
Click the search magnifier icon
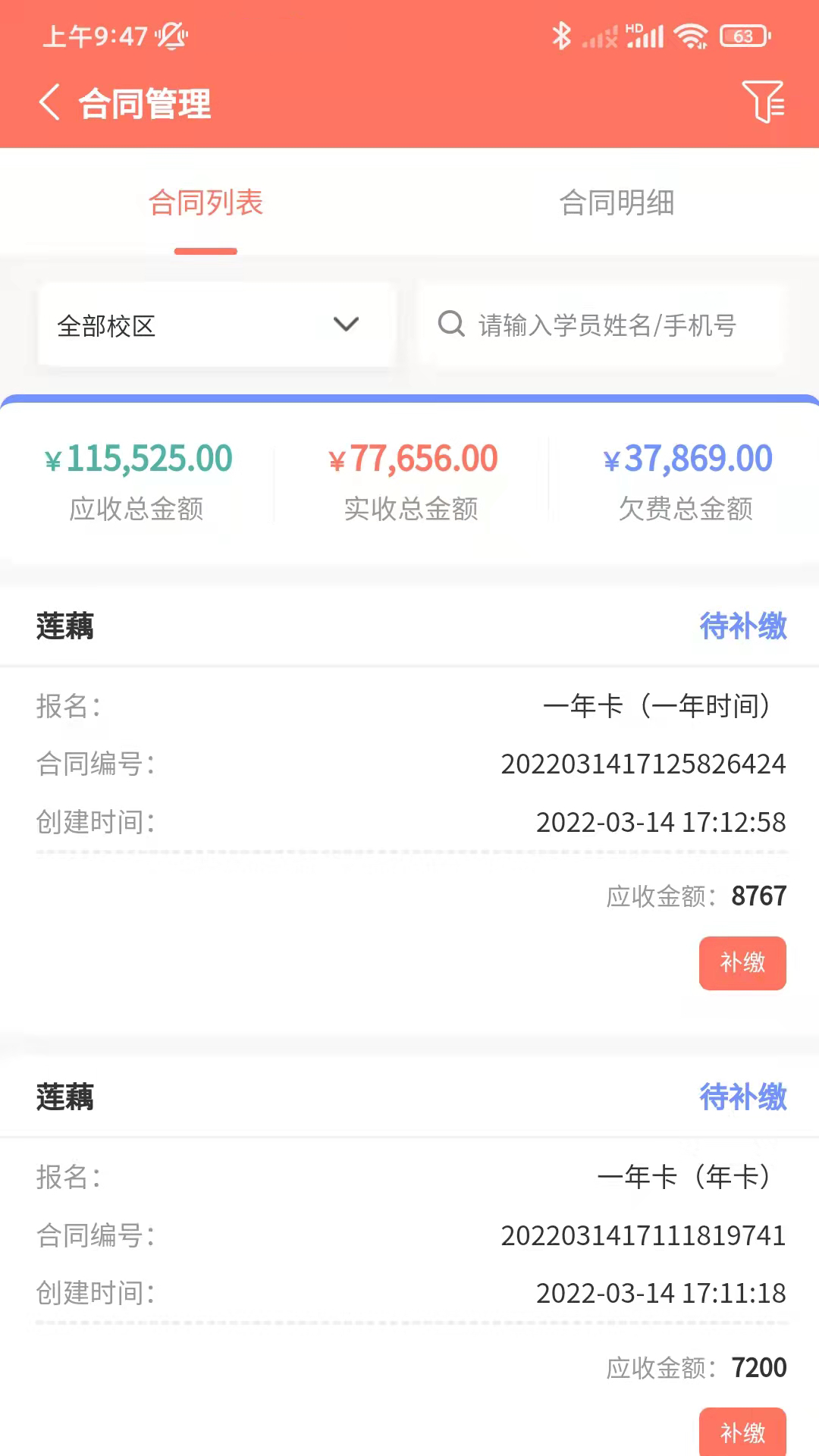pyautogui.click(x=451, y=324)
